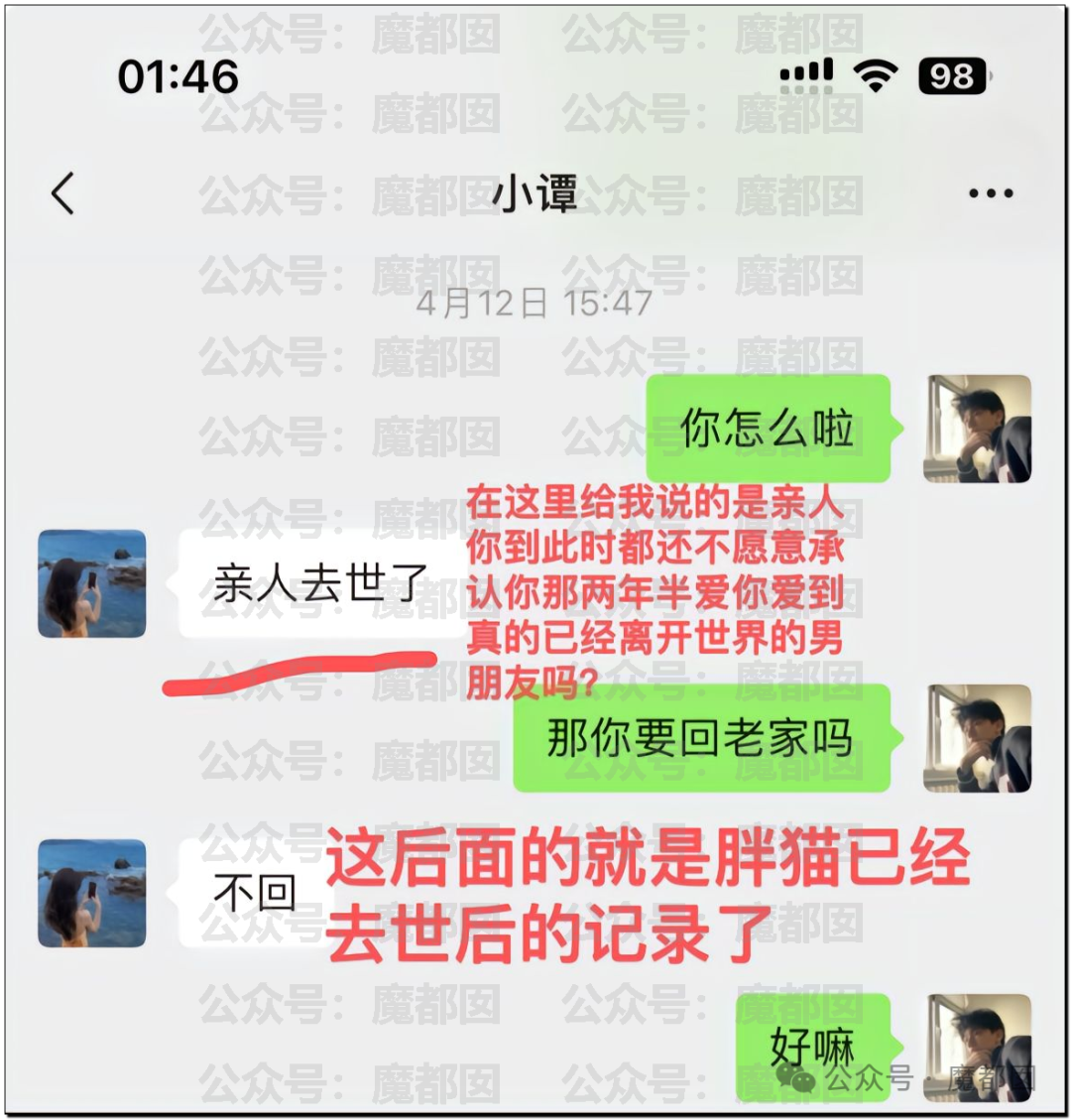View 小谭's profile from the 亲人去世了 message
Image resolution: width=1071 pixels, height=1120 pixels.
[91, 583]
